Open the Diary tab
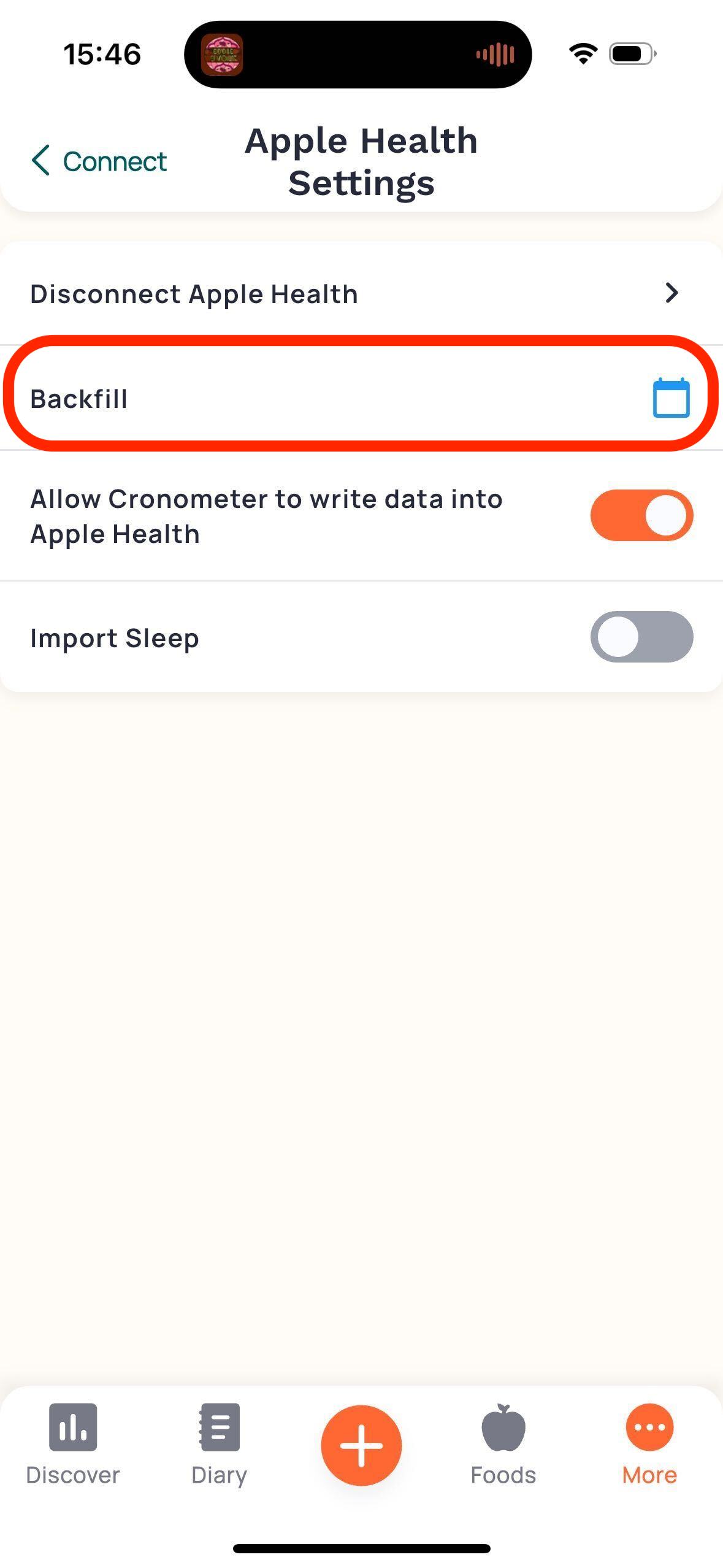Screen dimensions: 723x1568 coord(220,1444)
